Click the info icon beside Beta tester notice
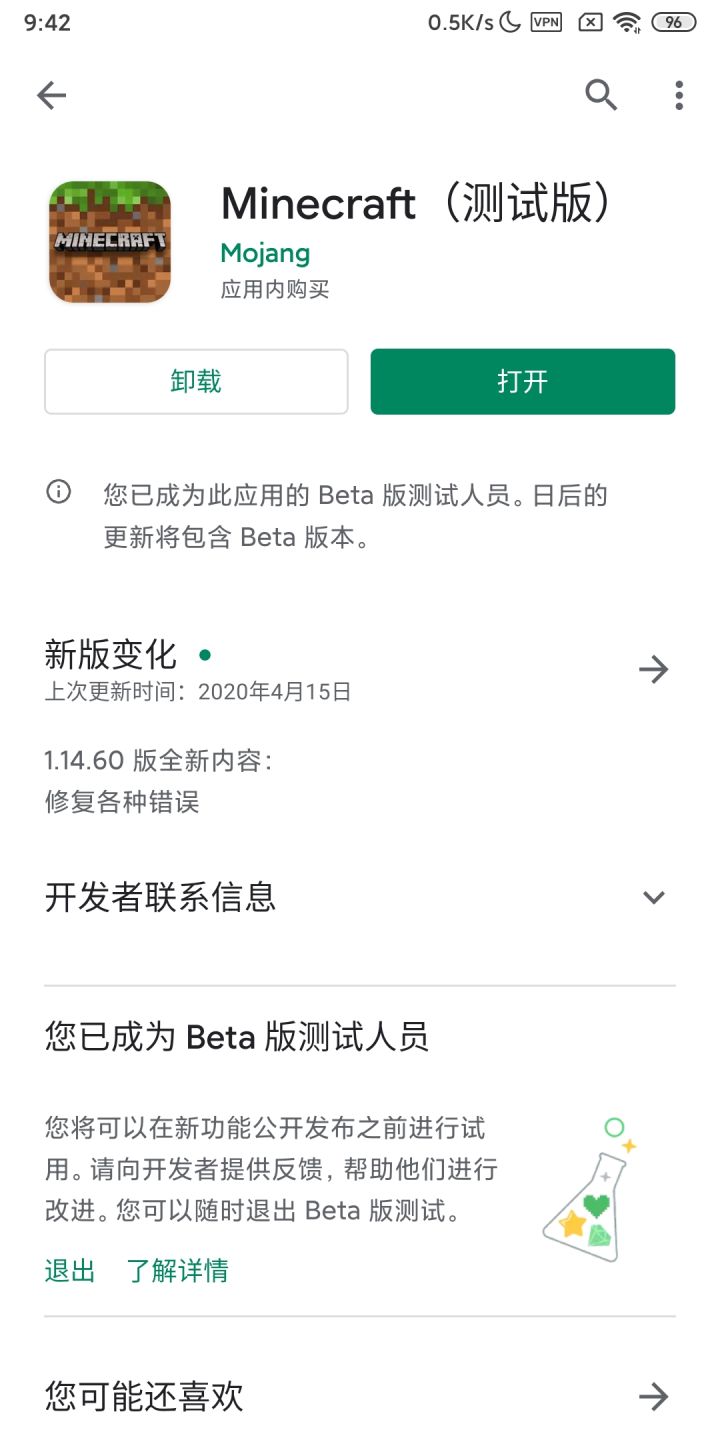The image size is (720, 1440). [58, 493]
